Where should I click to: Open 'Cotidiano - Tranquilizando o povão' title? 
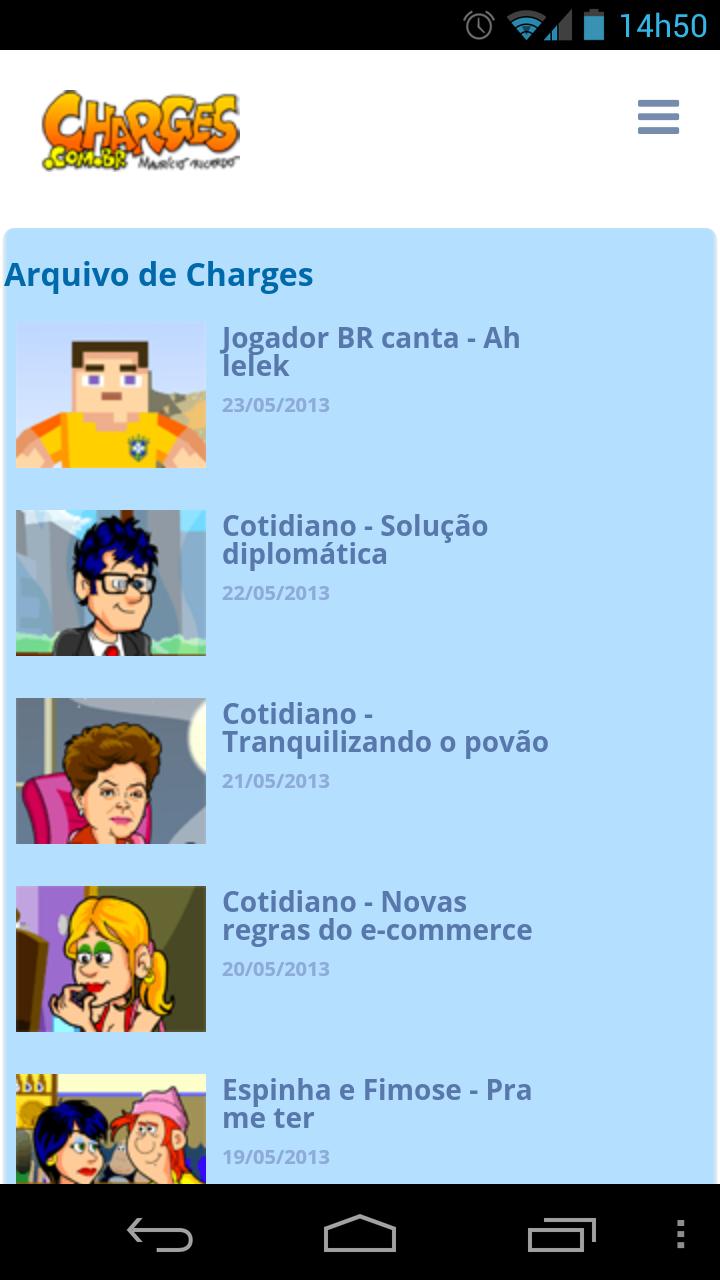pos(384,728)
